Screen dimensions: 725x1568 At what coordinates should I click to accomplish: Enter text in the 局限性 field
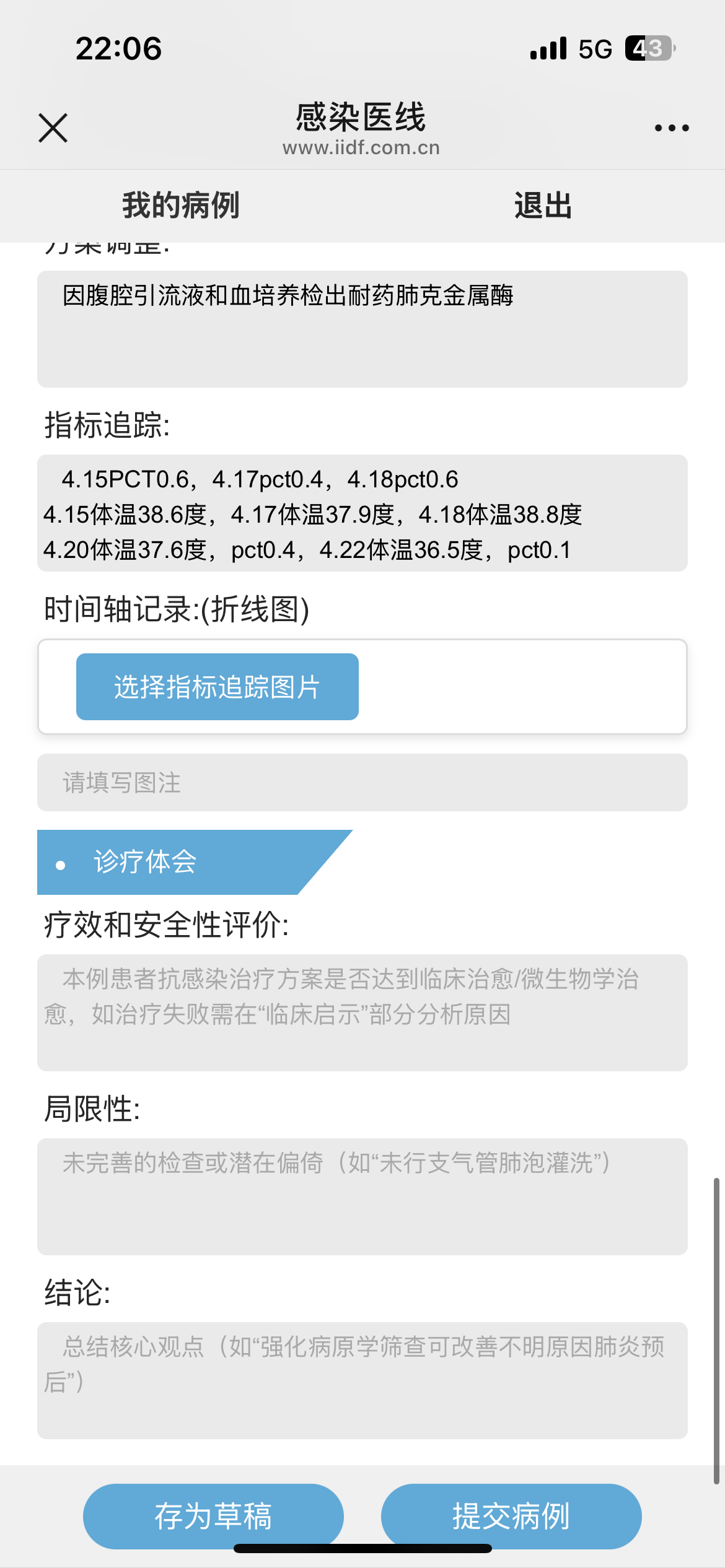pyautogui.click(x=362, y=1196)
